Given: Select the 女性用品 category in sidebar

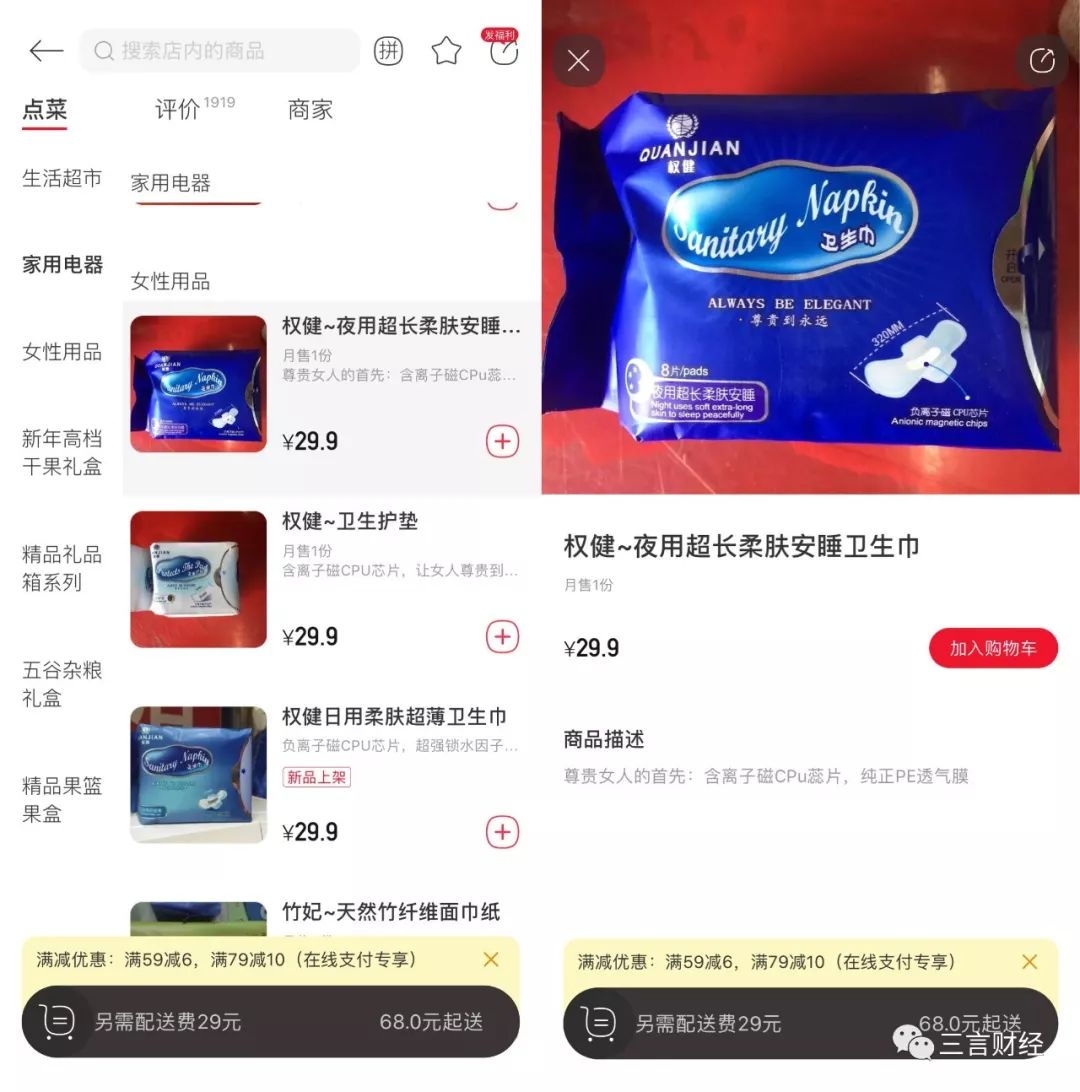Looking at the screenshot, I should (x=62, y=352).
